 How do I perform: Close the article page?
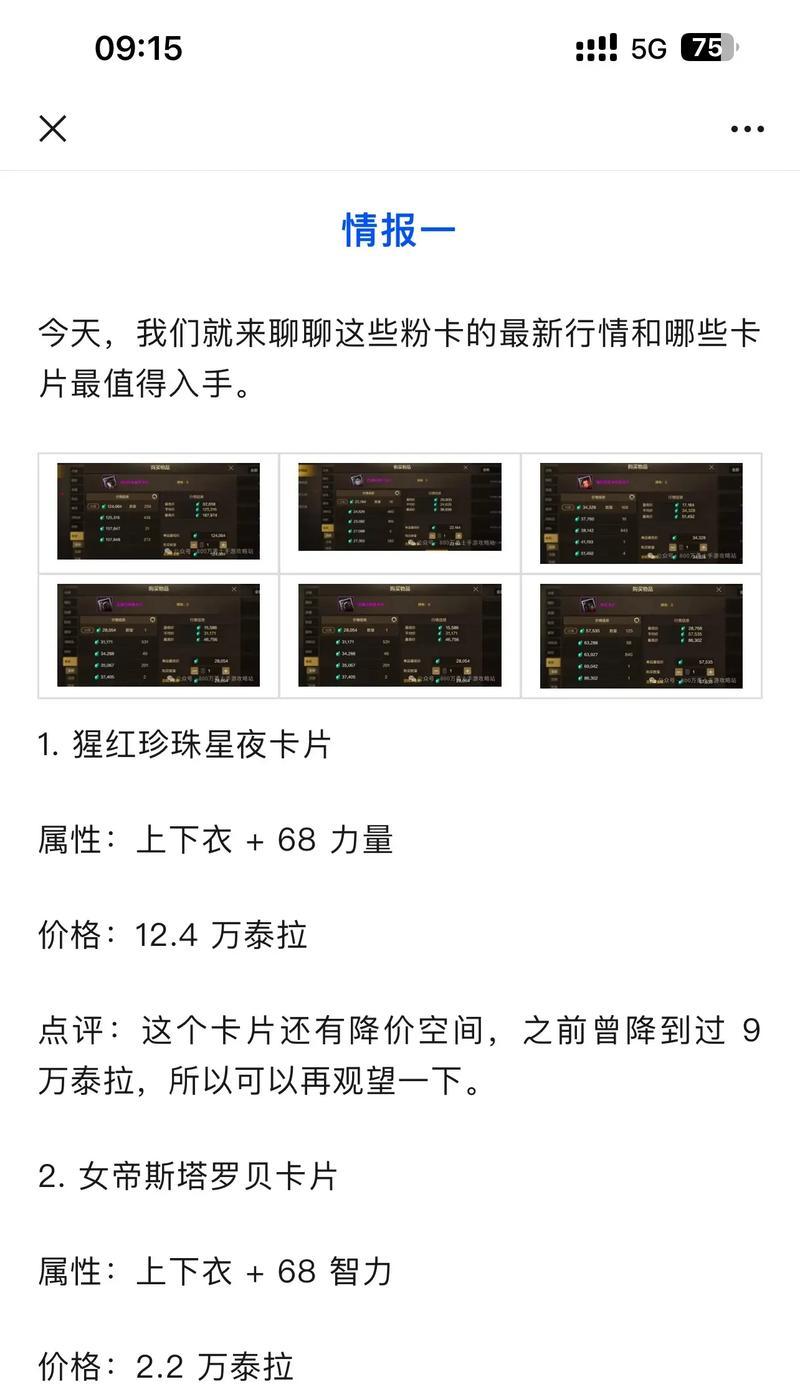pos(52,128)
